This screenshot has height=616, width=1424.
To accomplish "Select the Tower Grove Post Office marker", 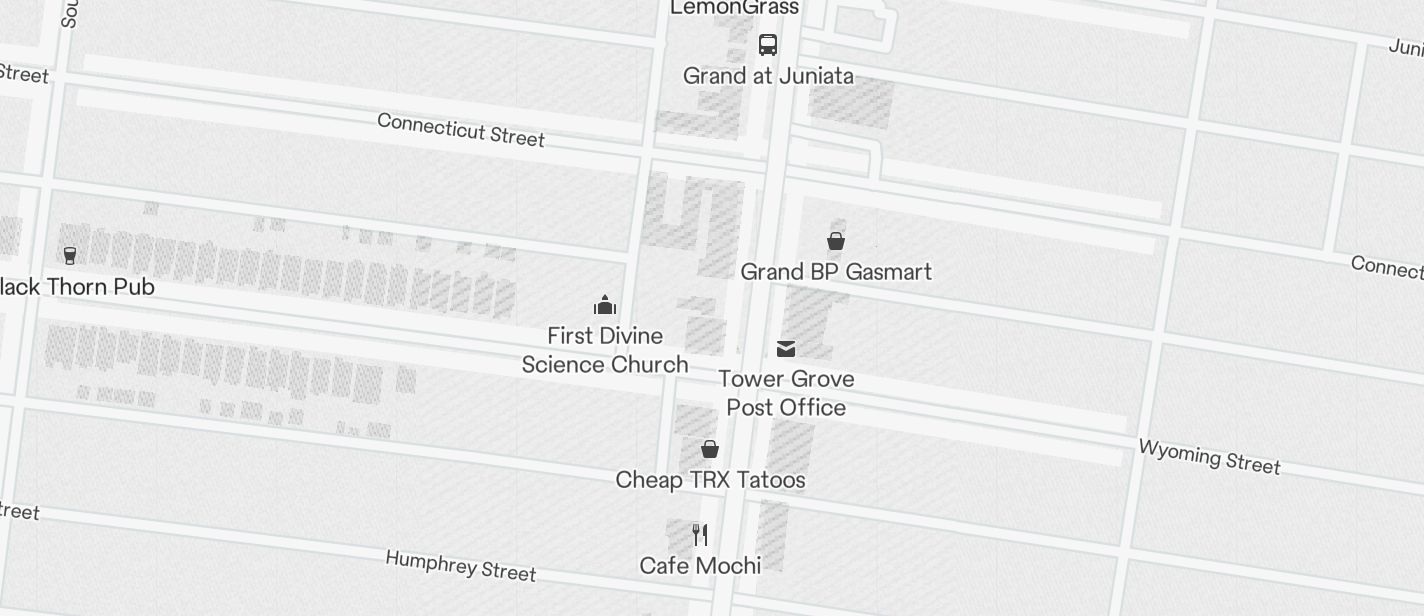I will 786,348.
